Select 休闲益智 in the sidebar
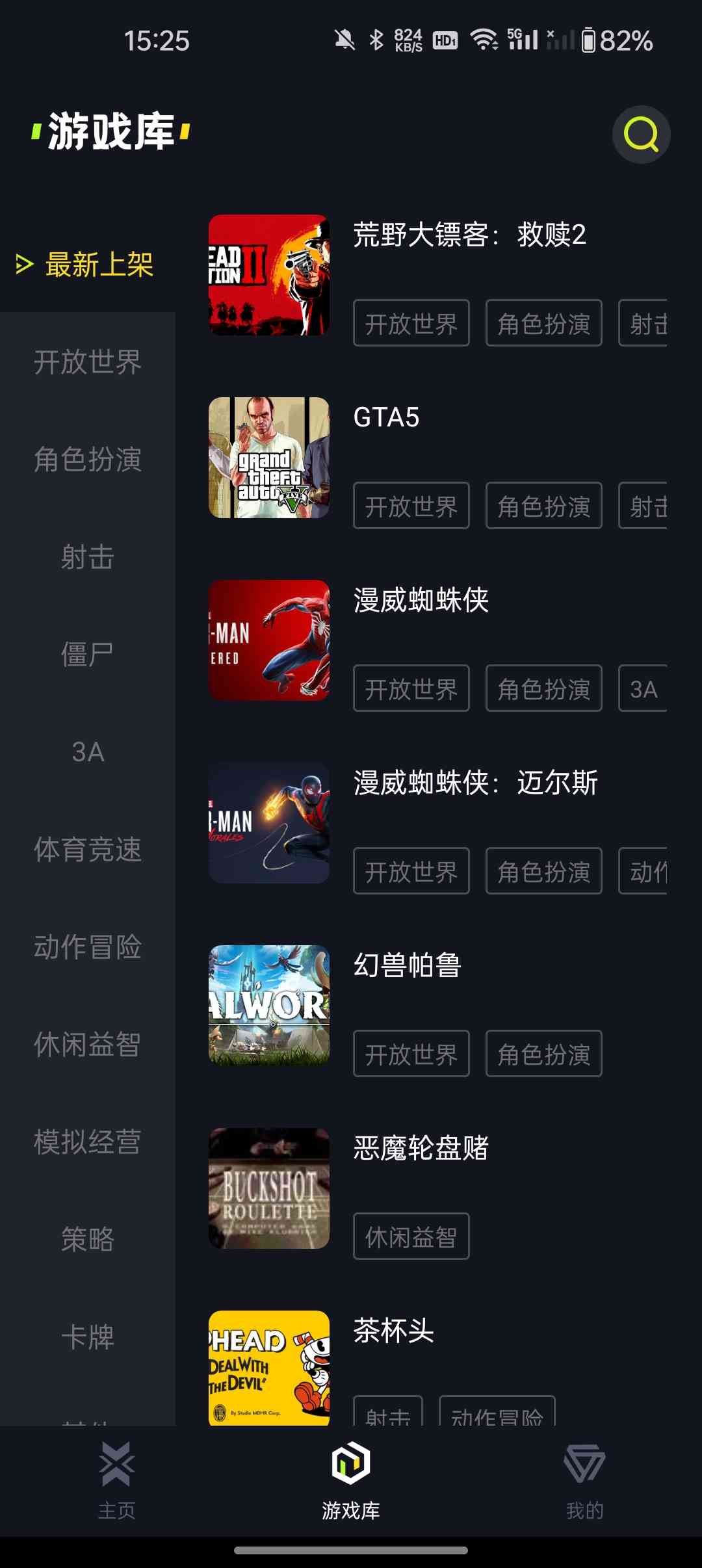This screenshot has height=1568, width=702. click(88, 1045)
